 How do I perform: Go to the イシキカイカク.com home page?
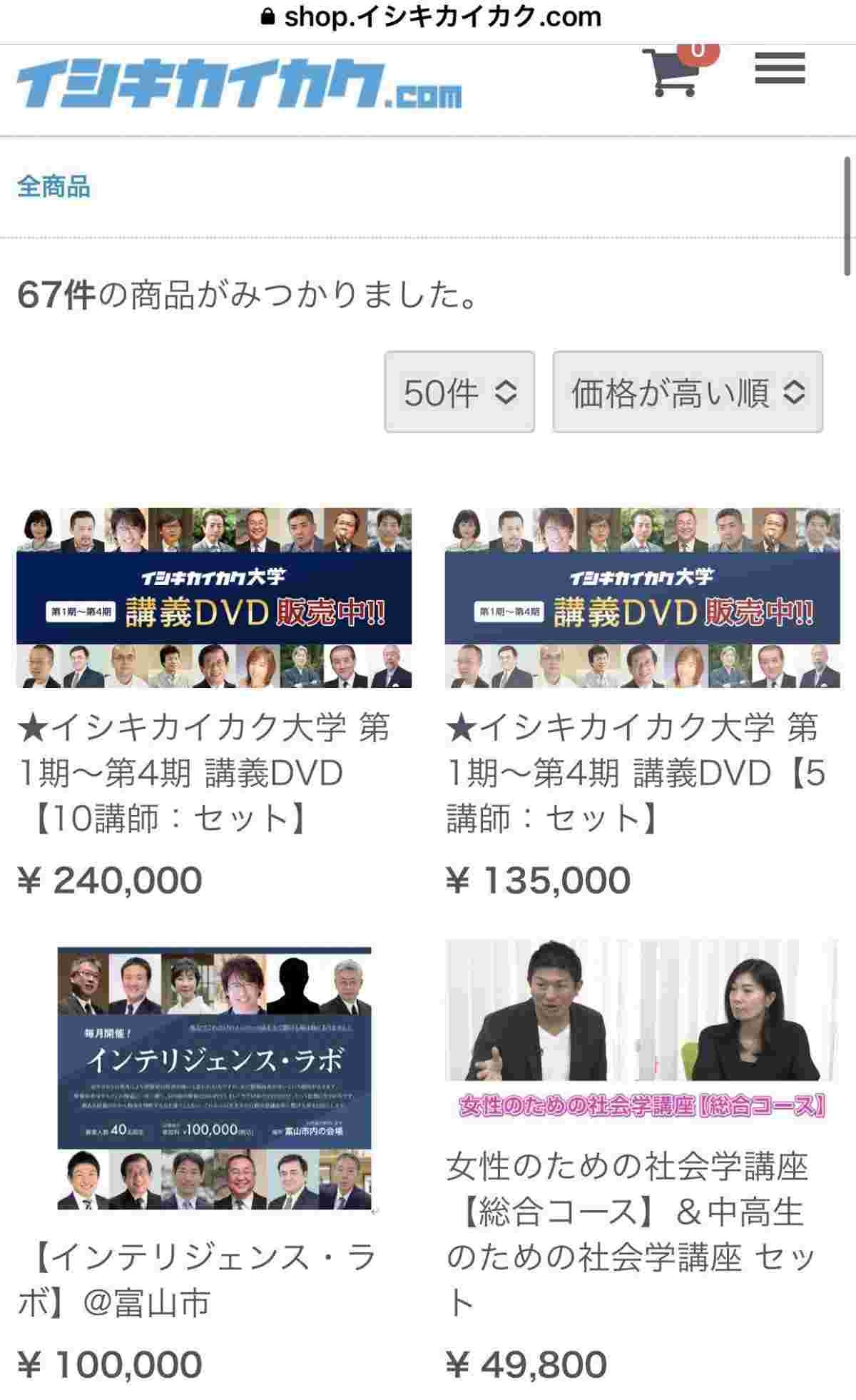239,86
